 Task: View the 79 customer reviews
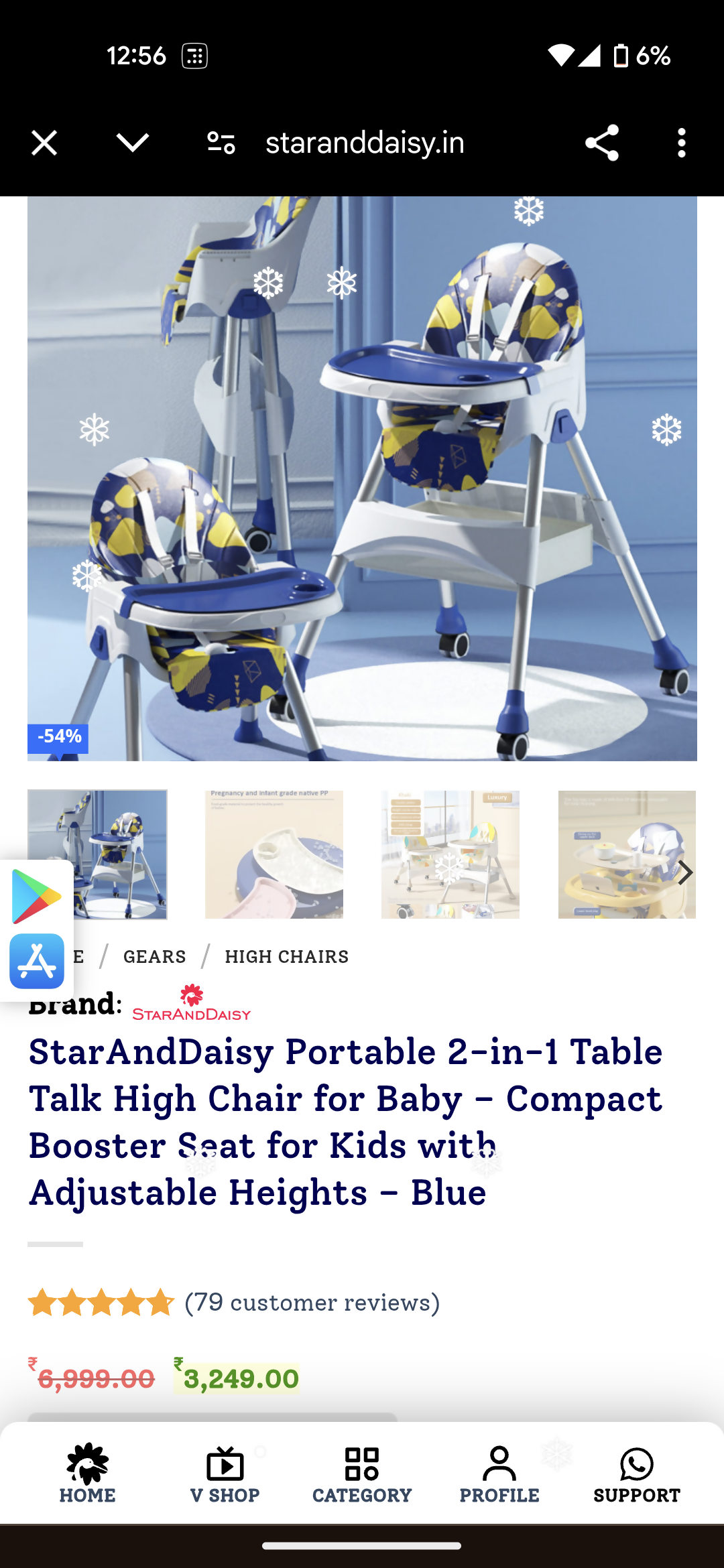(312, 1303)
